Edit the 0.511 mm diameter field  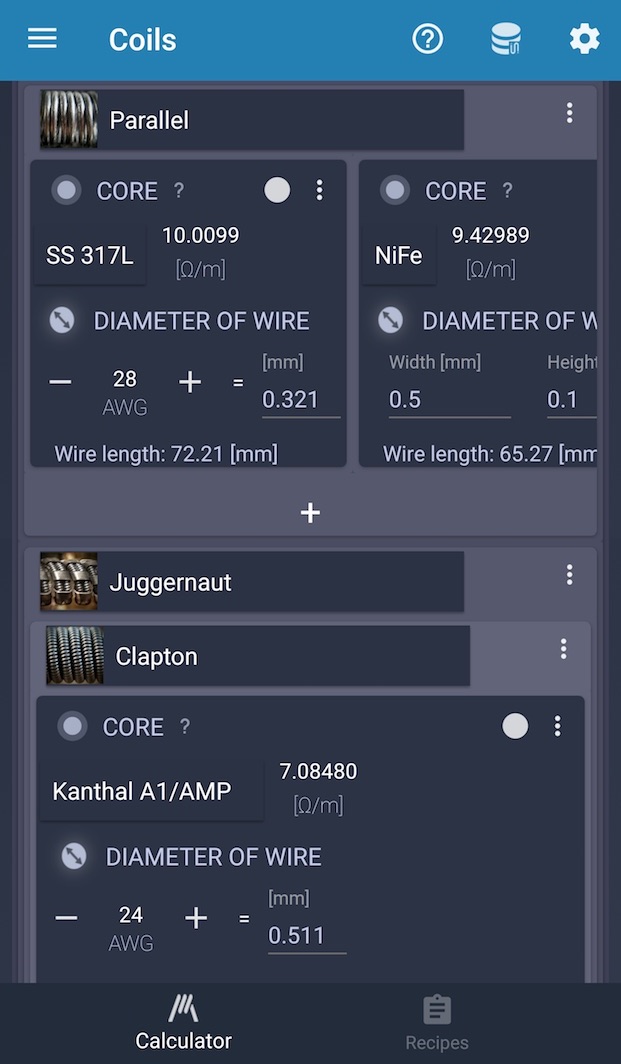click(x=306, y=936)
